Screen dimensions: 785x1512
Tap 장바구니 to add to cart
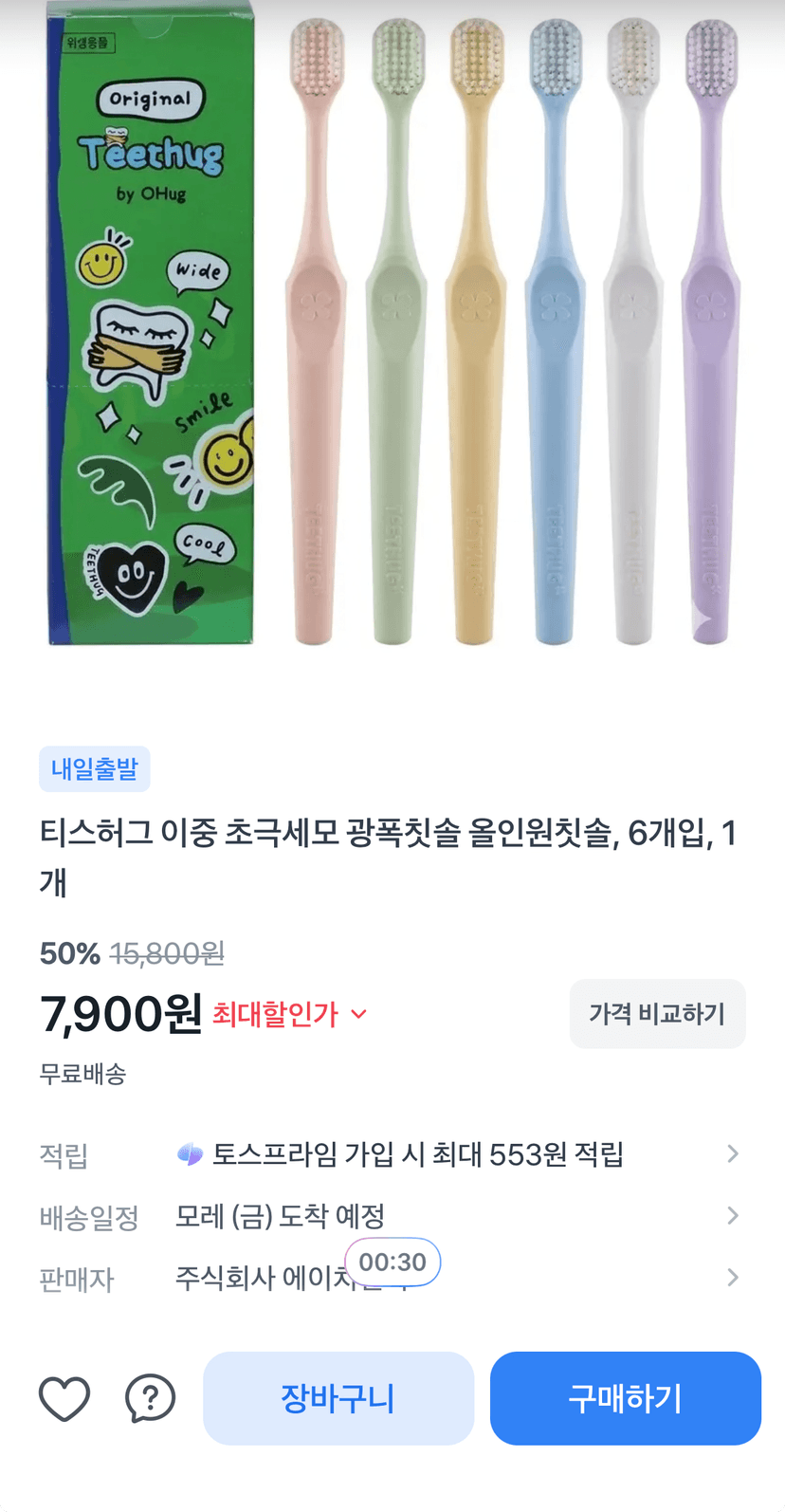338,1398
